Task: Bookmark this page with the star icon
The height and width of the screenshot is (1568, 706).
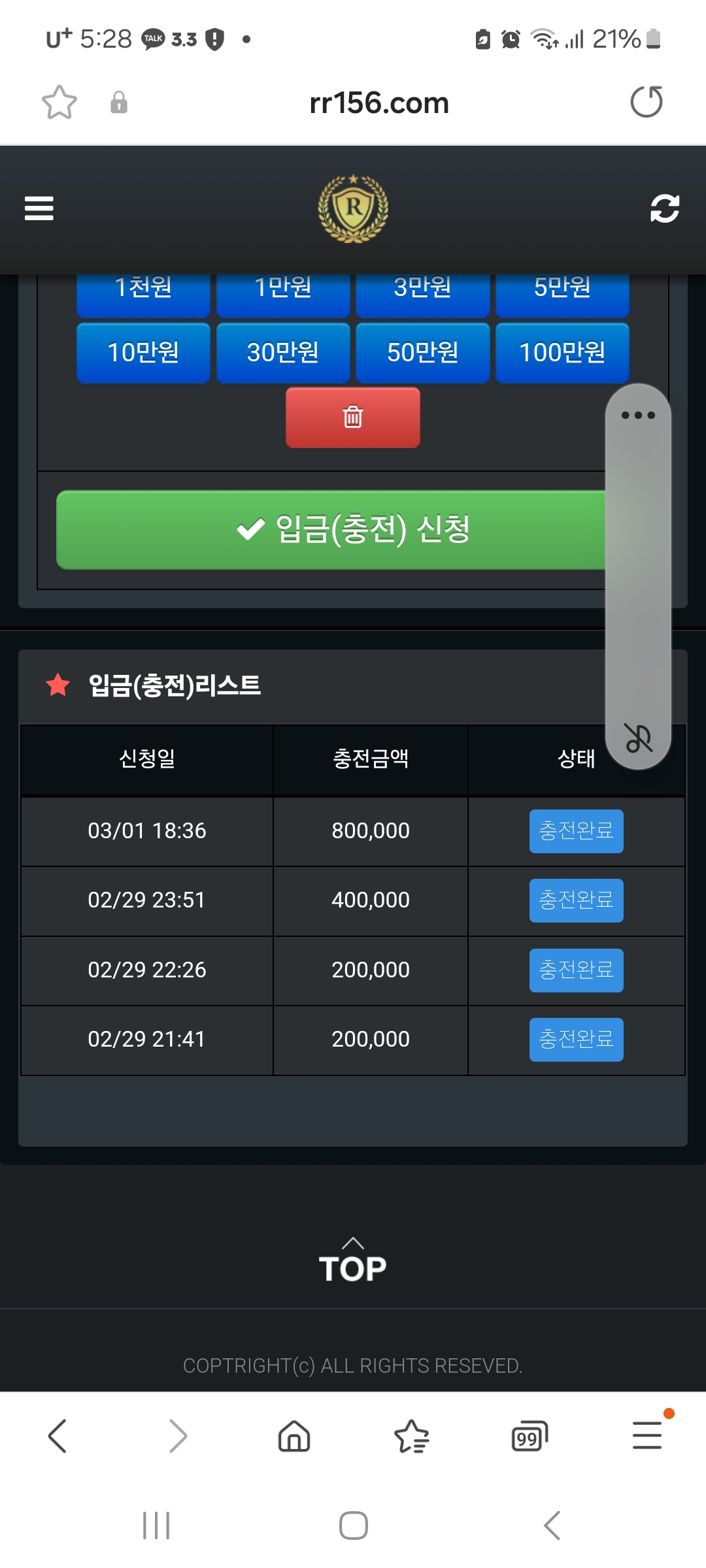Action: (59, 103)
